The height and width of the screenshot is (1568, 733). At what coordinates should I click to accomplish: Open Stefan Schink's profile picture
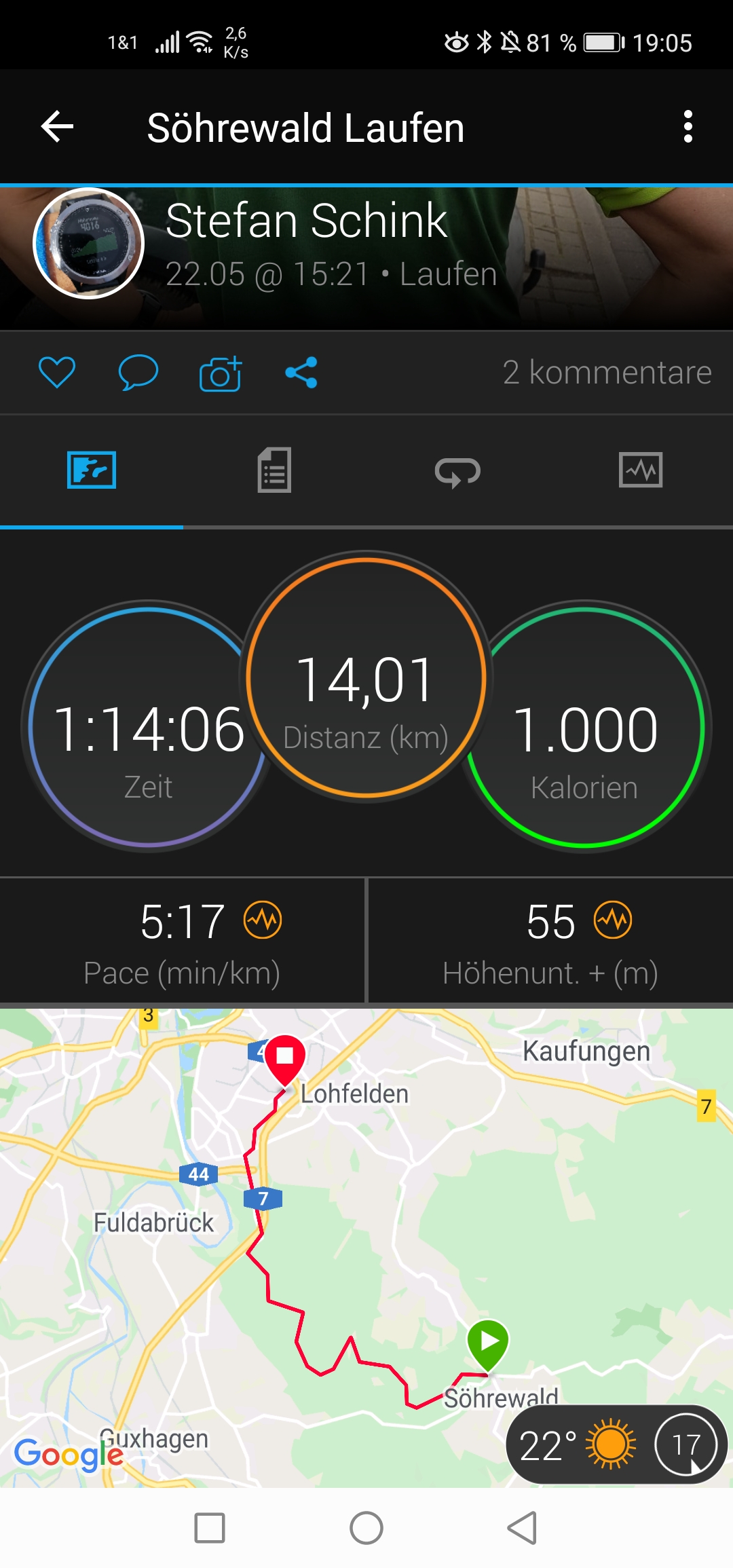pos(89,243)
